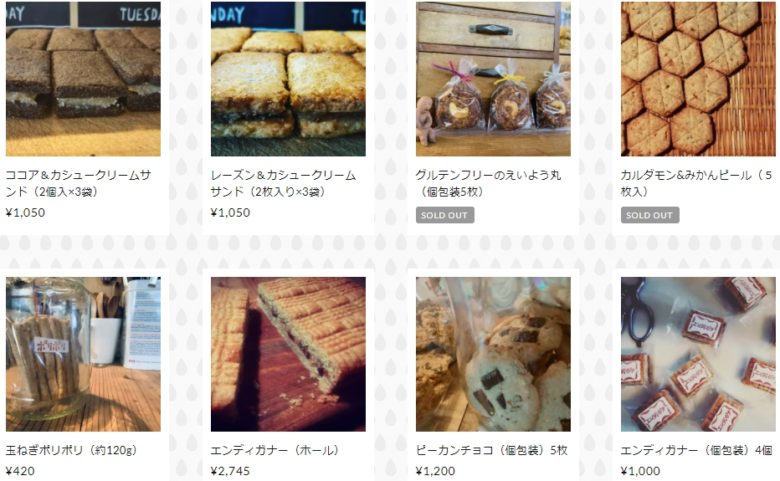Select エンディガナー(個包装)4個 product
780x481 pixels.
[x=698, y=354]
